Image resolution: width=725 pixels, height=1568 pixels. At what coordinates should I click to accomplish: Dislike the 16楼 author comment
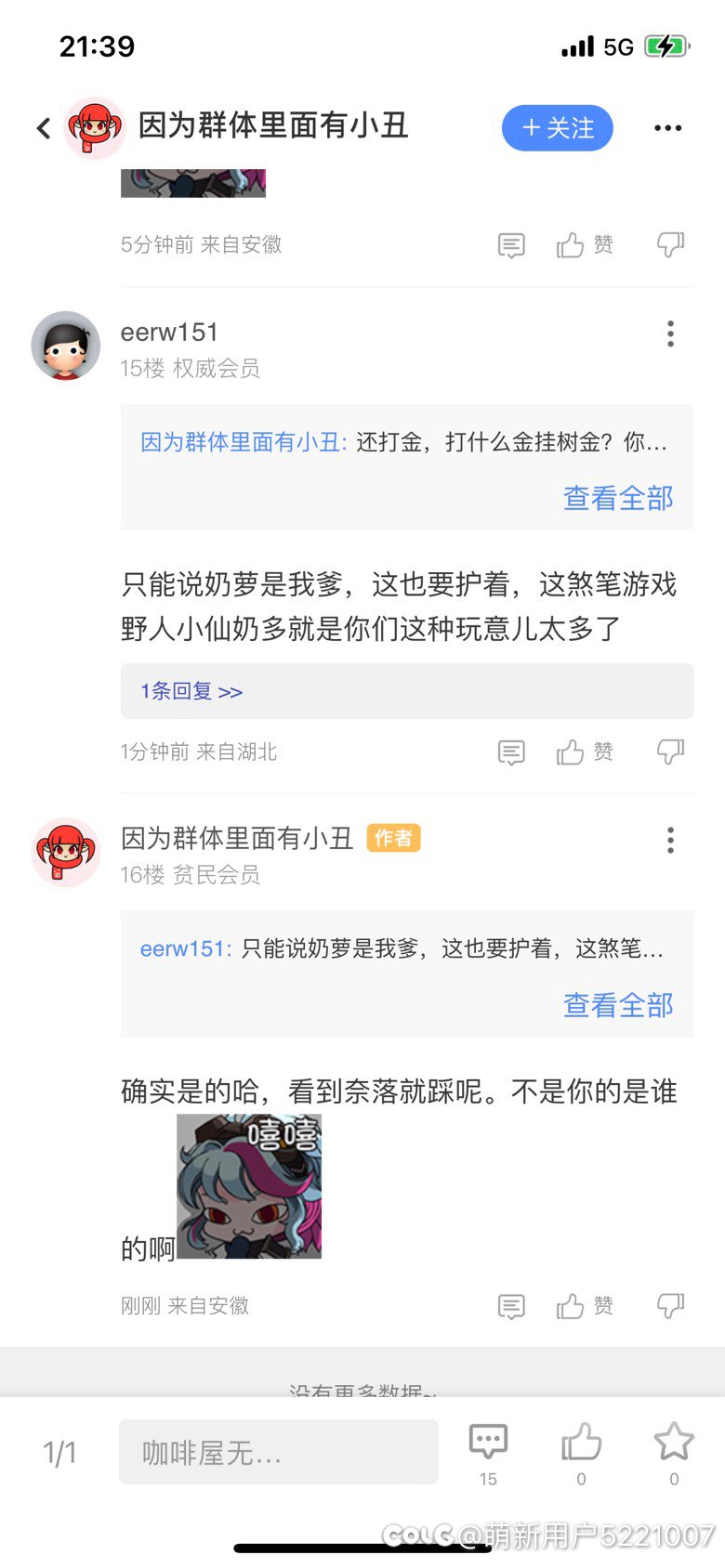[x=670, y=1306]
